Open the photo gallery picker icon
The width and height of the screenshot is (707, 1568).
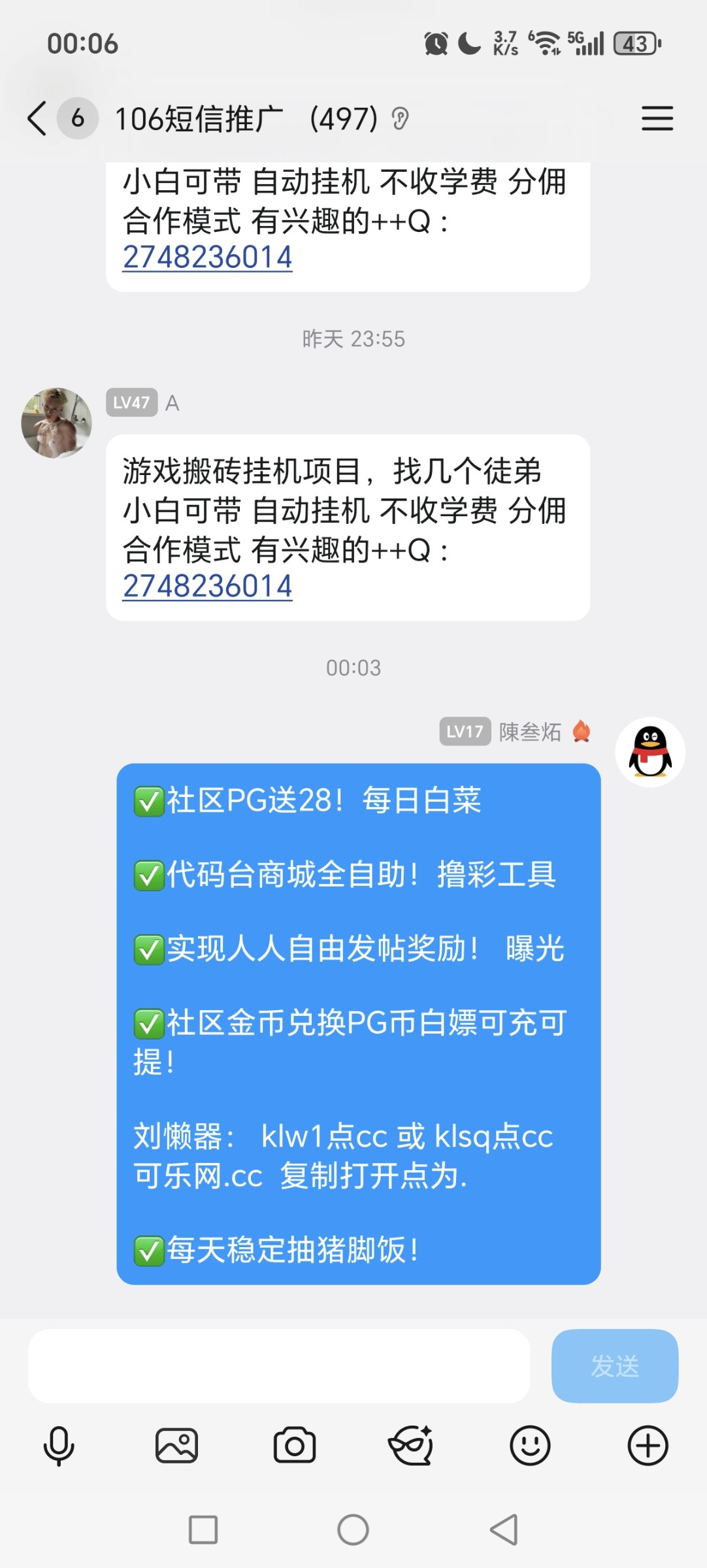tap(176, 1445)
